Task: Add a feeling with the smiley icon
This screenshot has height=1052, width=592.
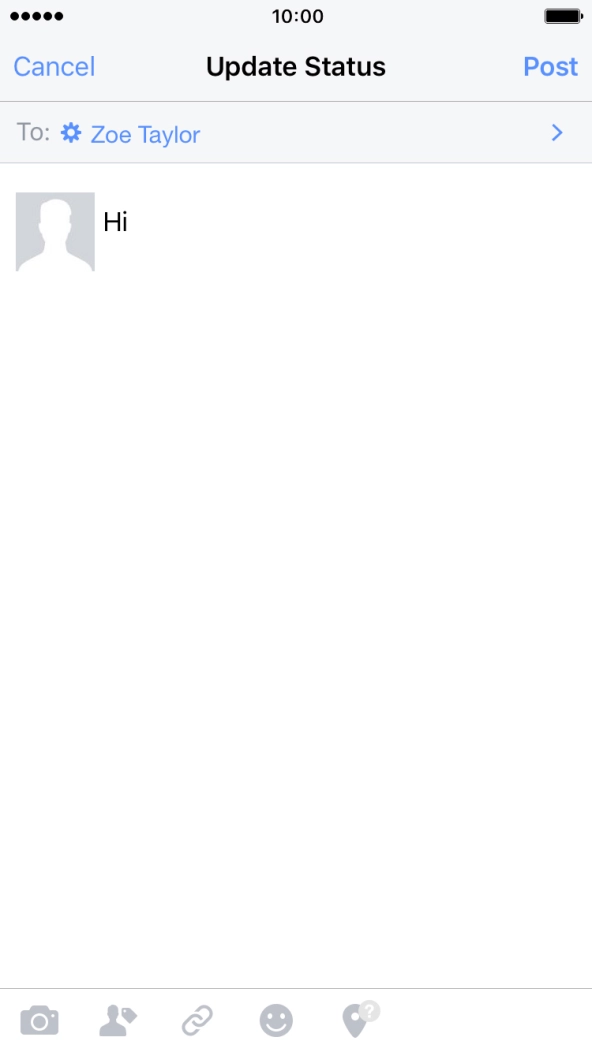Action: click(277, 1021)
